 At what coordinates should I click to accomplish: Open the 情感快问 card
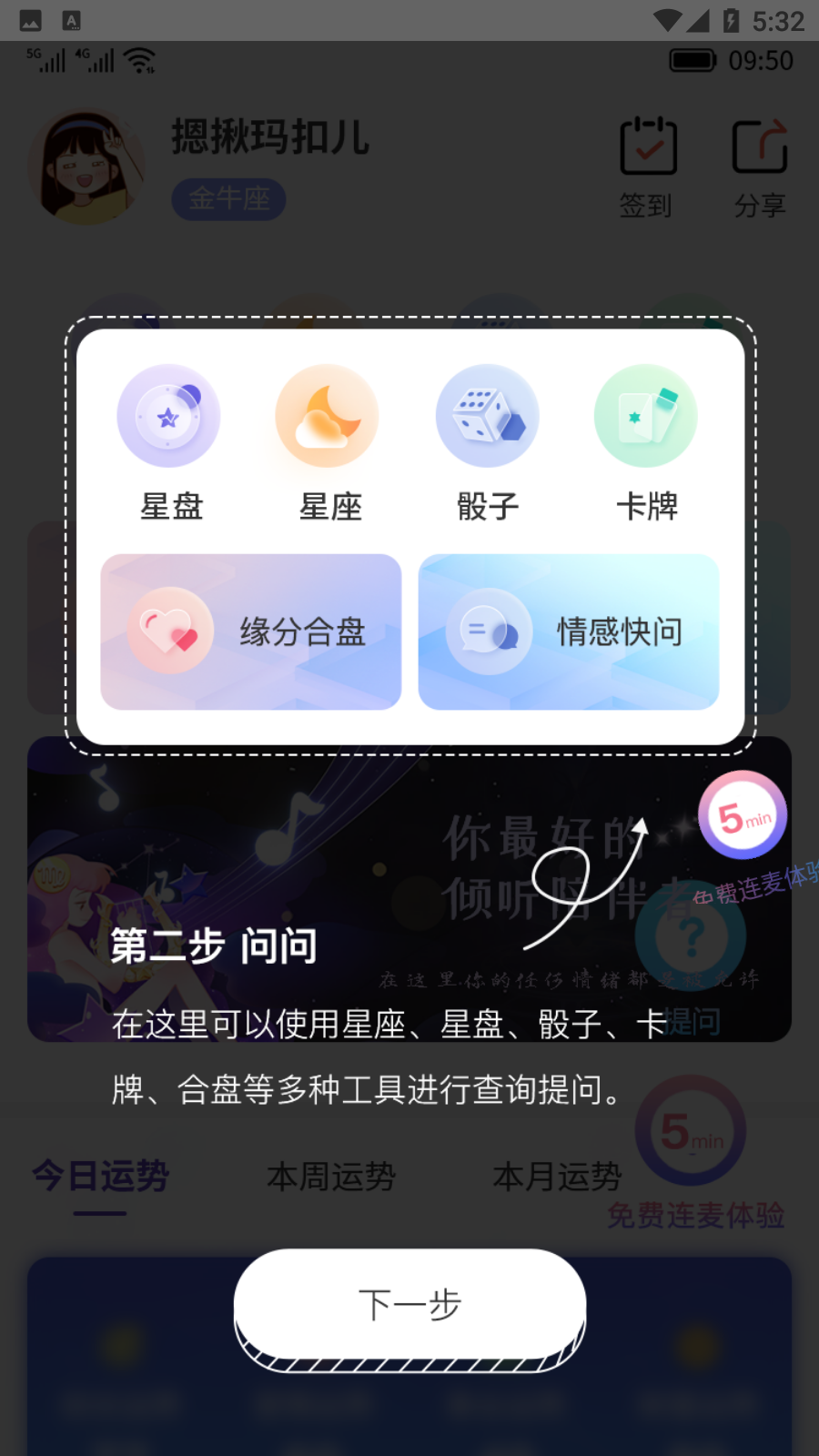(x=569, y=632)
